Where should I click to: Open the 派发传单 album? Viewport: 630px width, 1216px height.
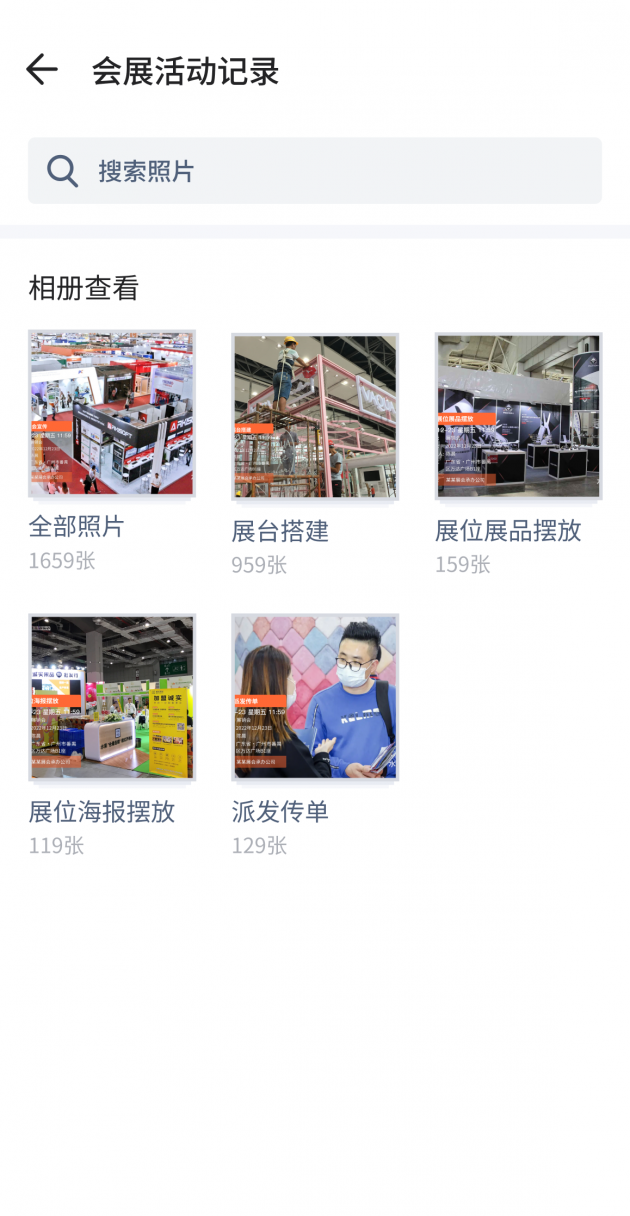coord(315,697)
